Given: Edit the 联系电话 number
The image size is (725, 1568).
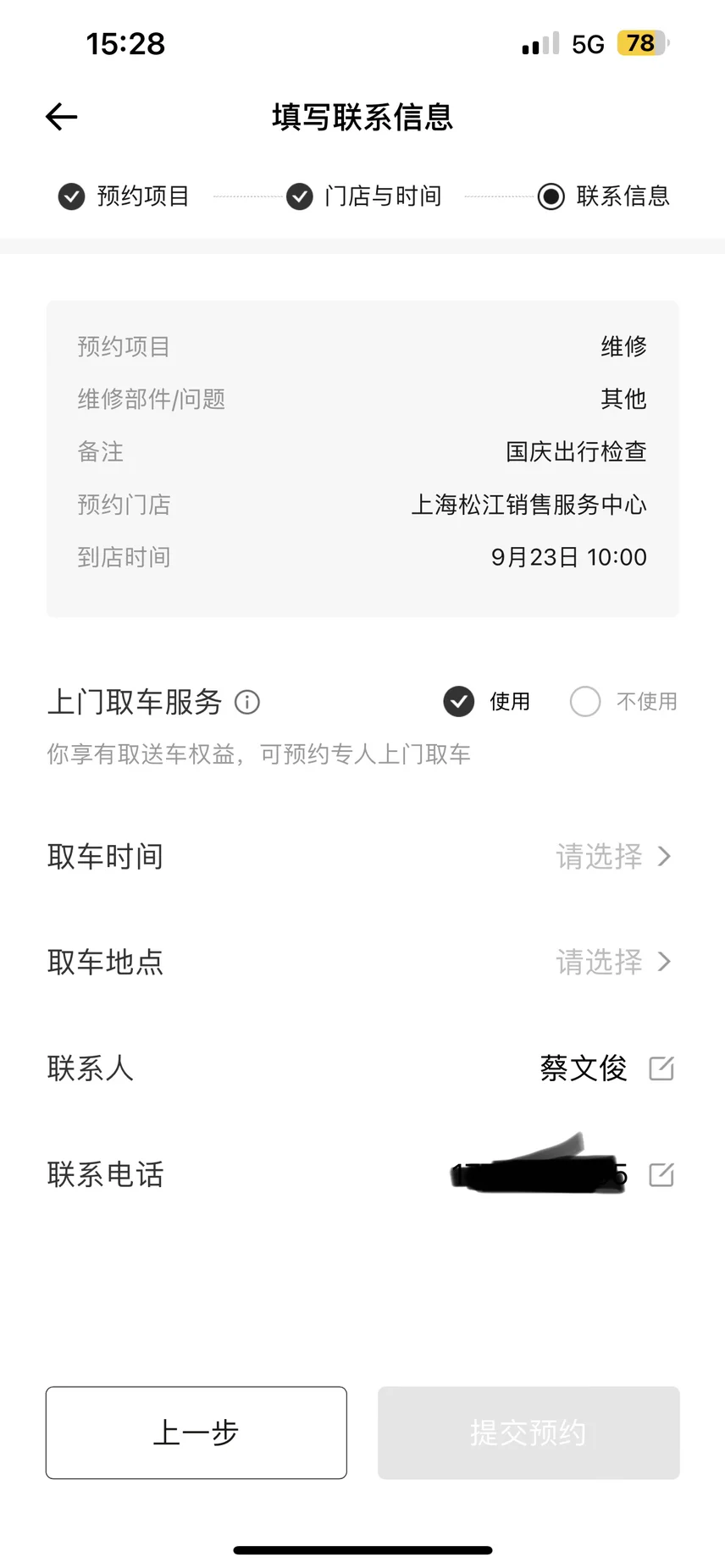Looking at the screenshot, I should click(x=661, y=1174).
